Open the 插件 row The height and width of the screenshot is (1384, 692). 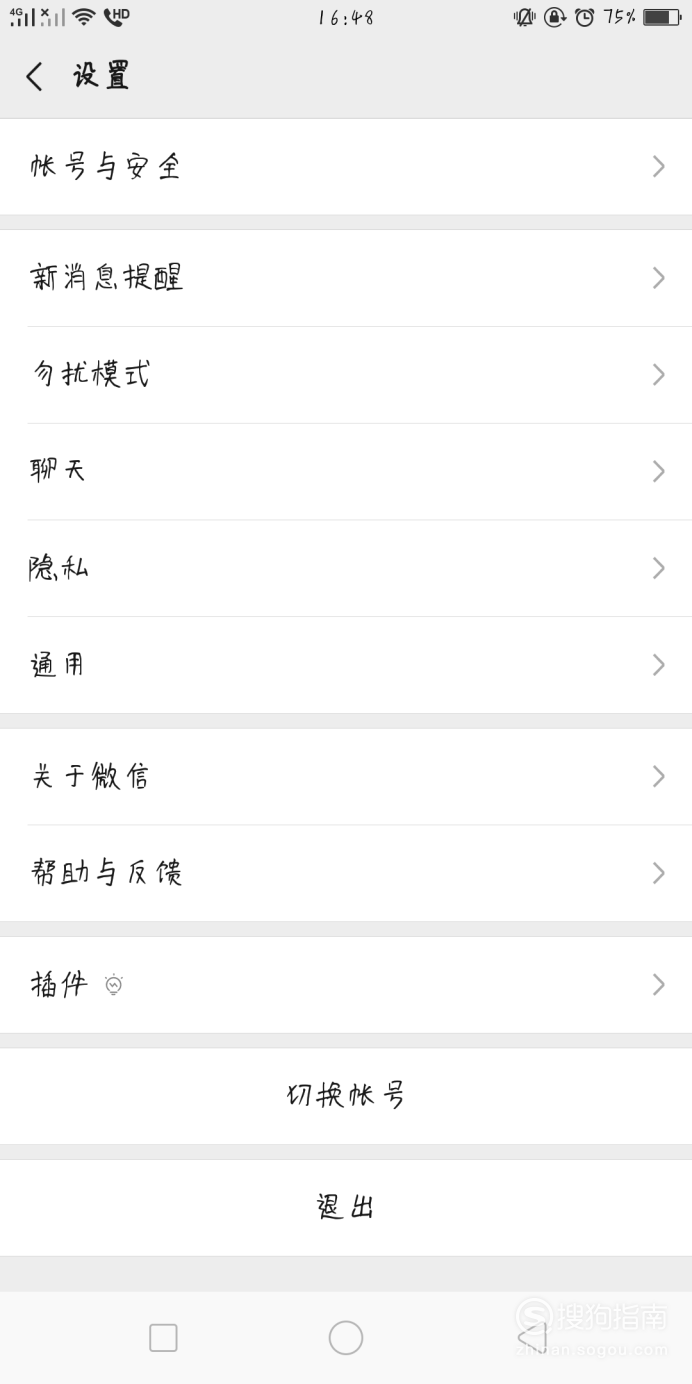click(x=346, y=985)
